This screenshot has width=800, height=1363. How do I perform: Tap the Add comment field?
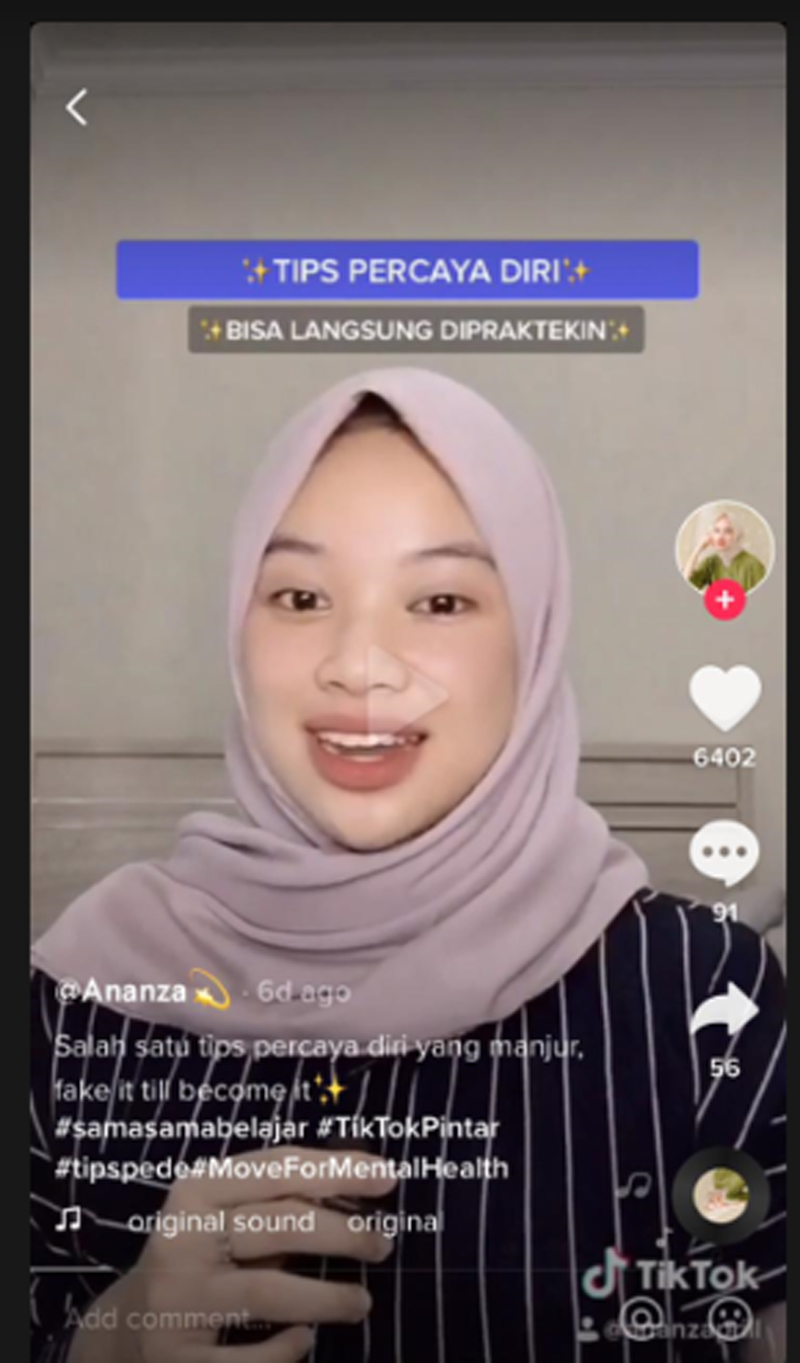pyautogui.click(x=167, y=1319)
